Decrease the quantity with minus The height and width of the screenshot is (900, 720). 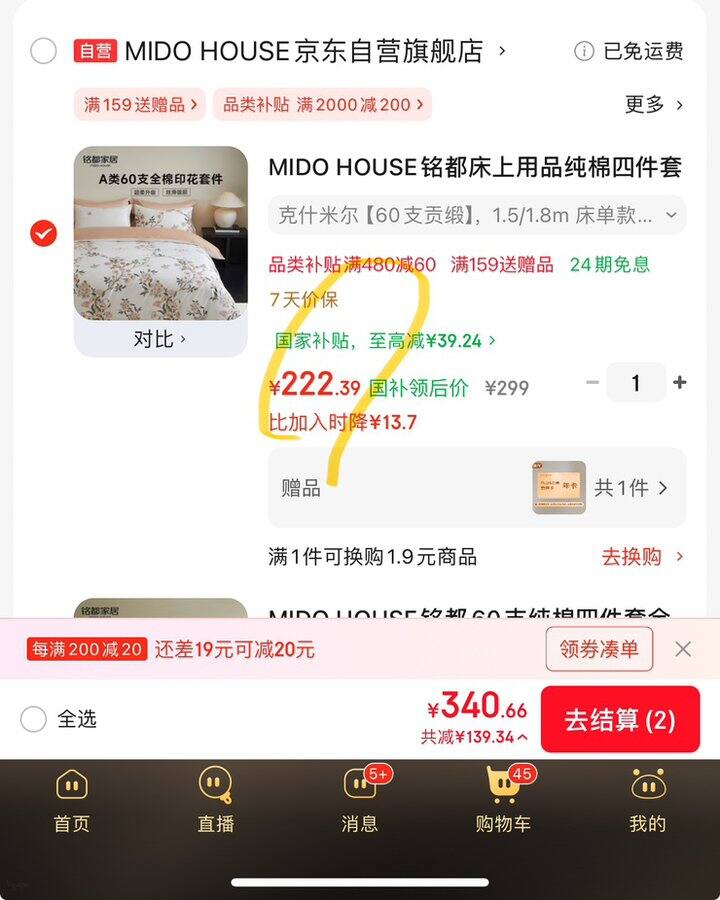coord(593,383)
